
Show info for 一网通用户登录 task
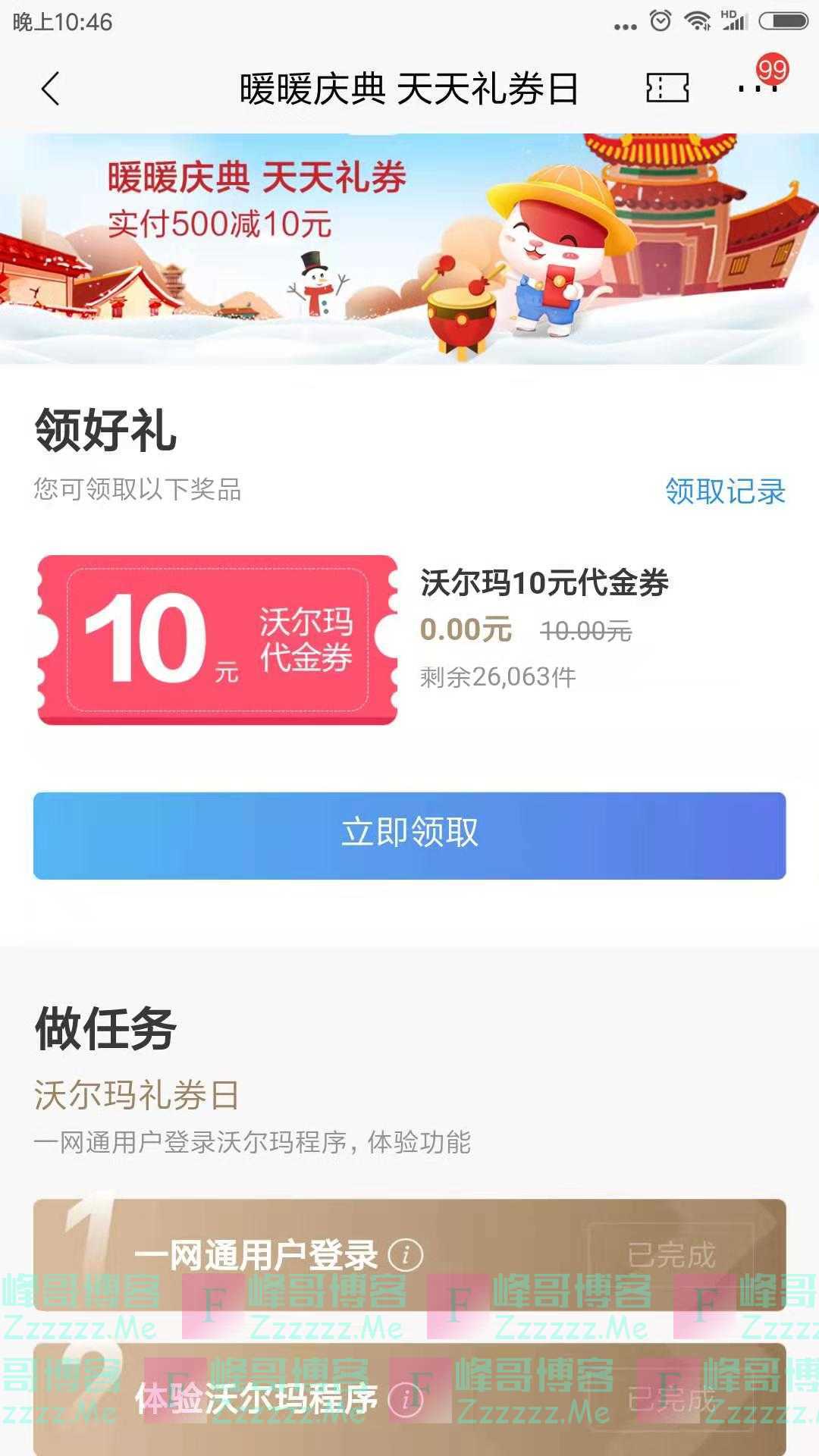(x=406, y=1255)
